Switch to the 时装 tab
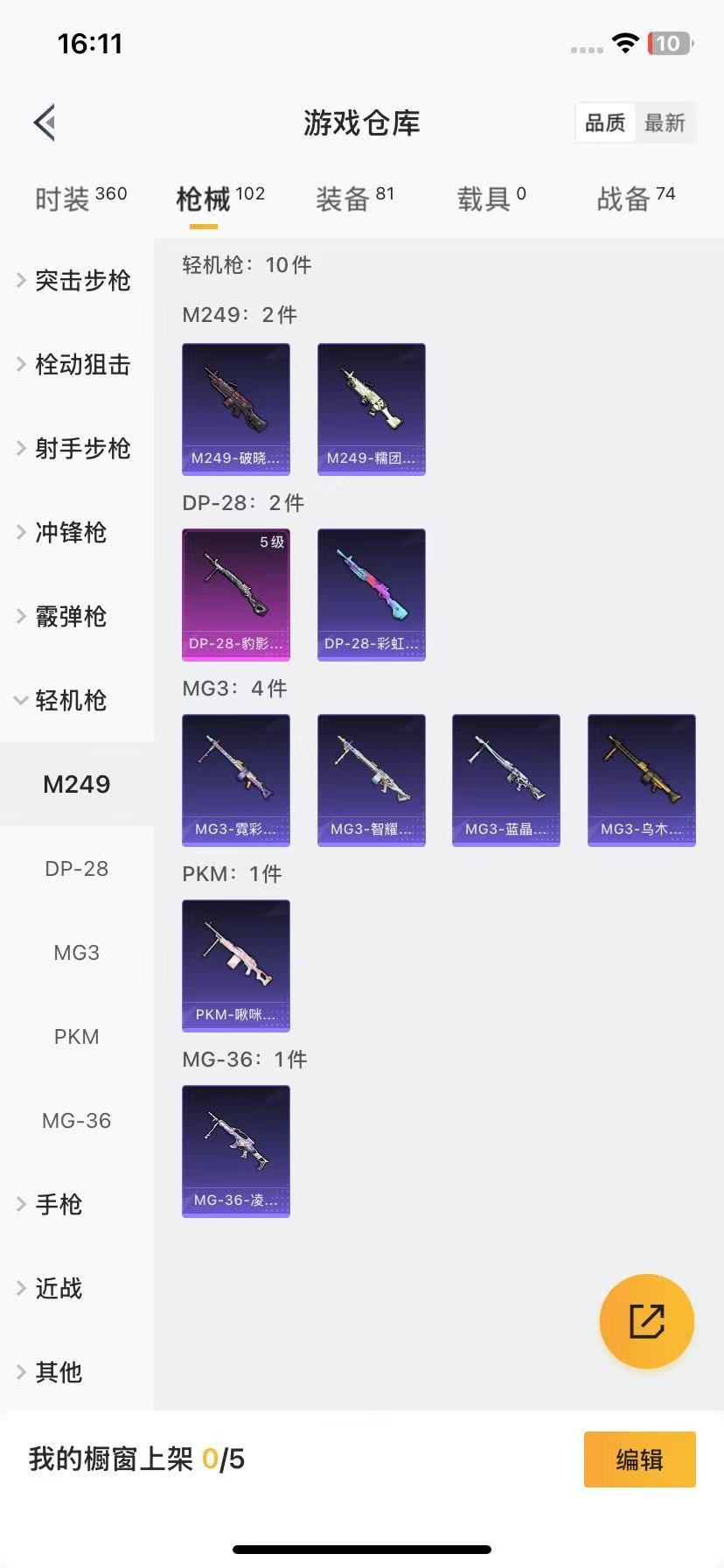Viewport: 724px width, 1568px height. tap(80, 199)
